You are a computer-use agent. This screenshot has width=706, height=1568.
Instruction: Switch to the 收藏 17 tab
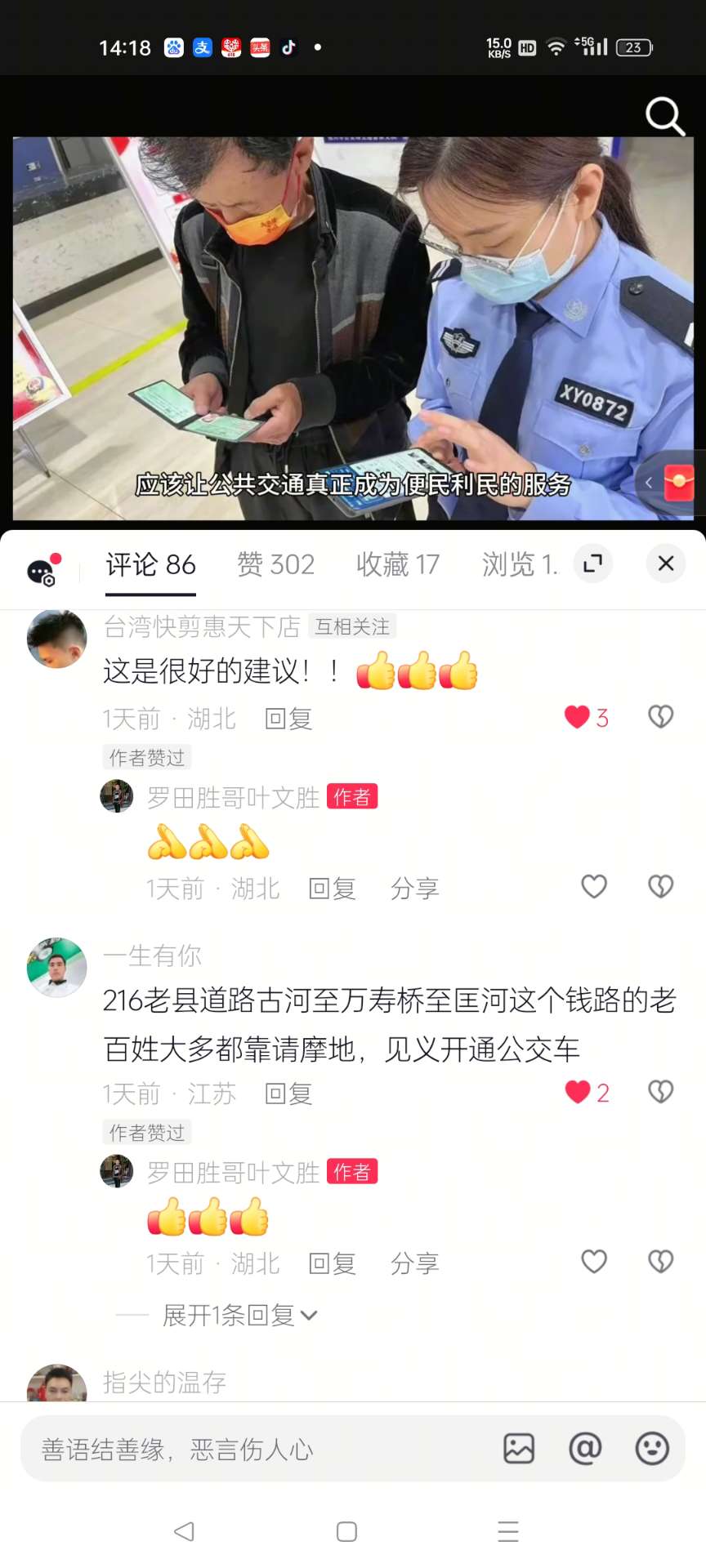click(397, 564)
